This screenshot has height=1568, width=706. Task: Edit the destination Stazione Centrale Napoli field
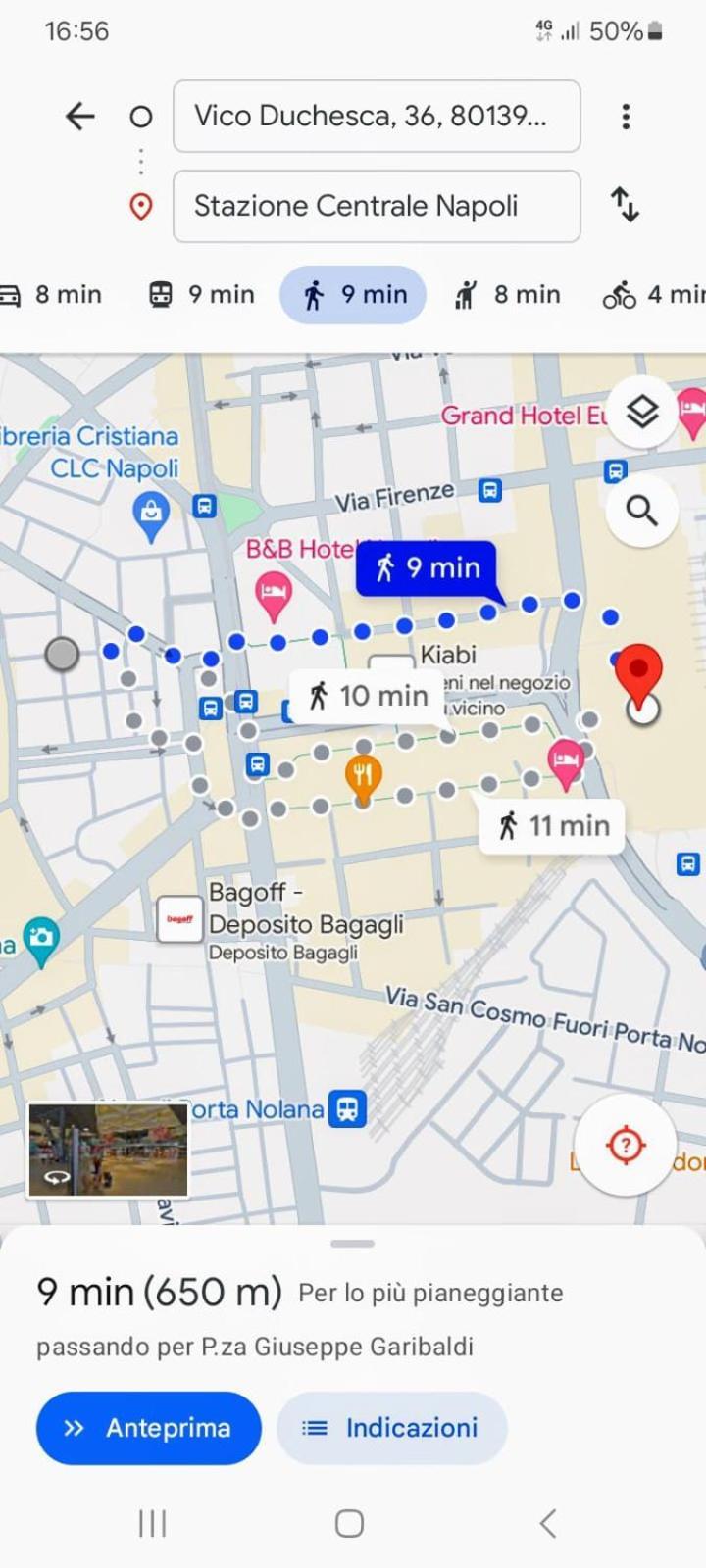(x=376, y=206)
